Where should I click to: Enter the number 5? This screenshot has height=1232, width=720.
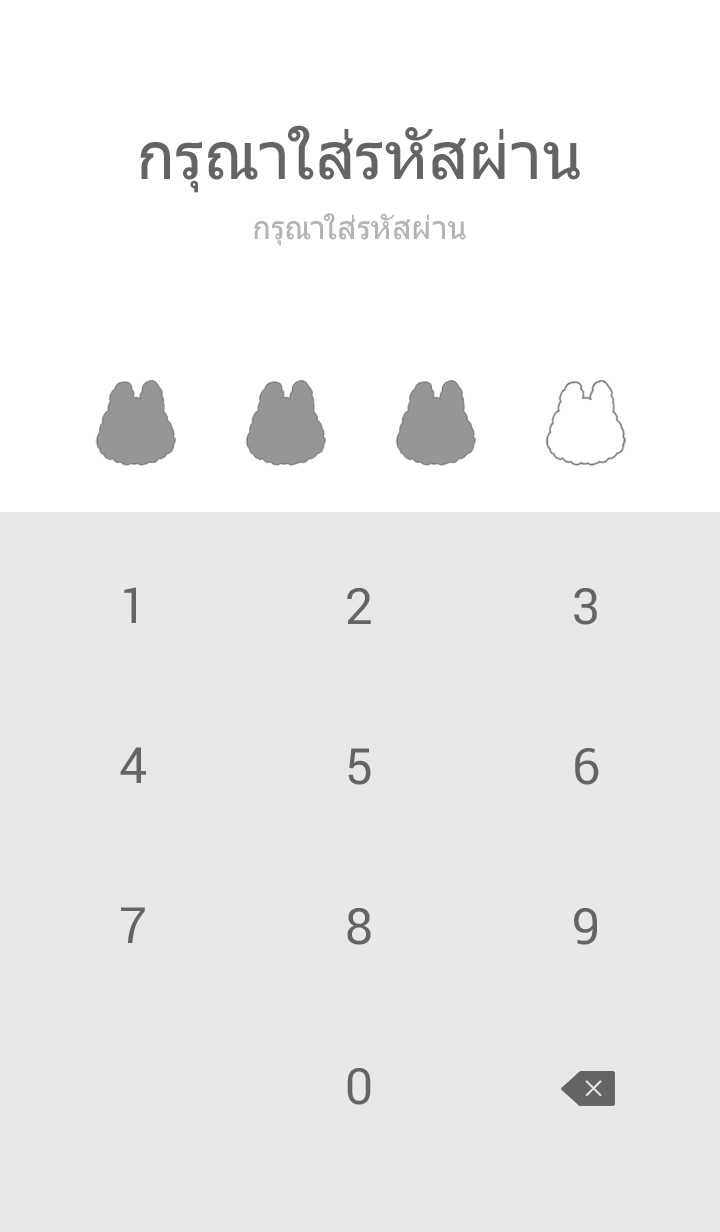[x=359, y=767]
